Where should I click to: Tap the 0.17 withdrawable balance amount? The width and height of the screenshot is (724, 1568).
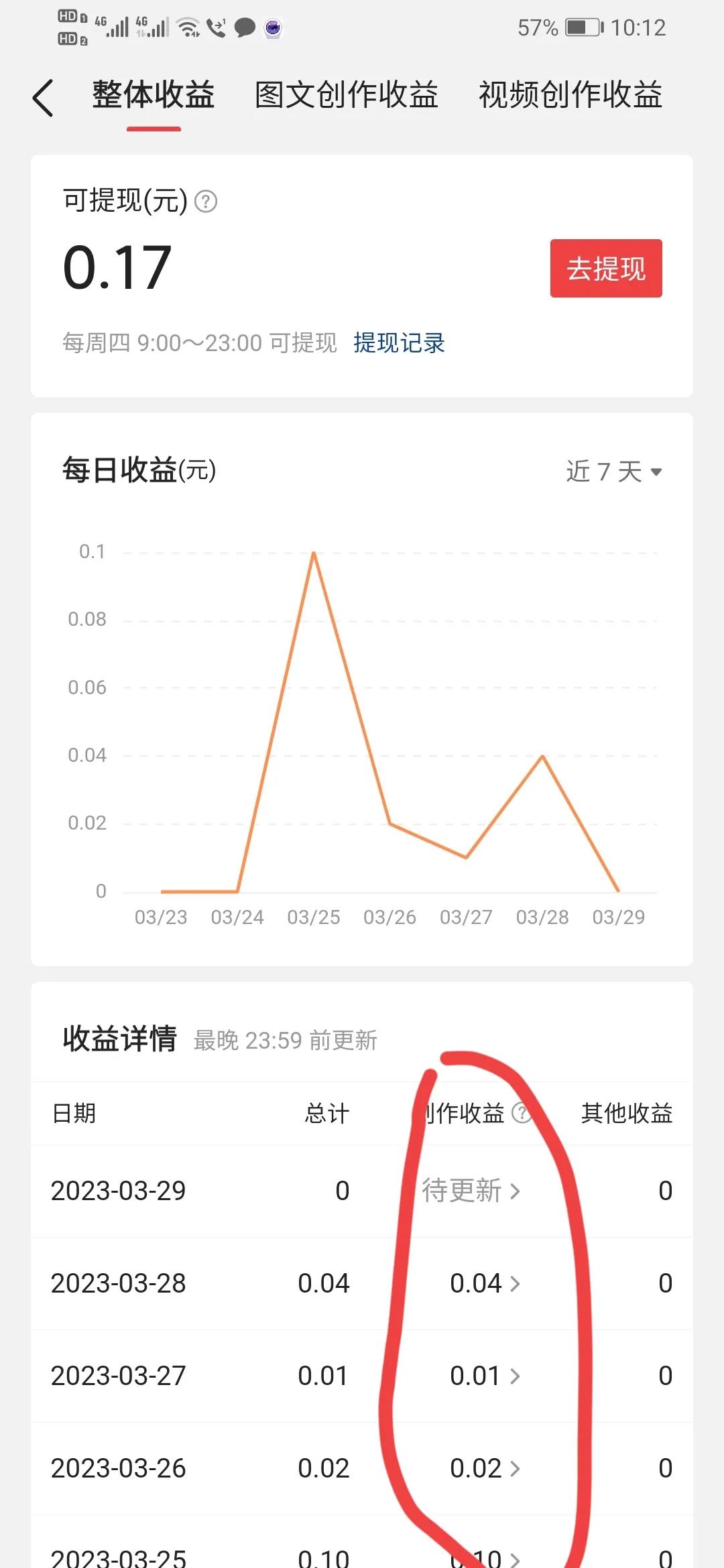[117, 267]
